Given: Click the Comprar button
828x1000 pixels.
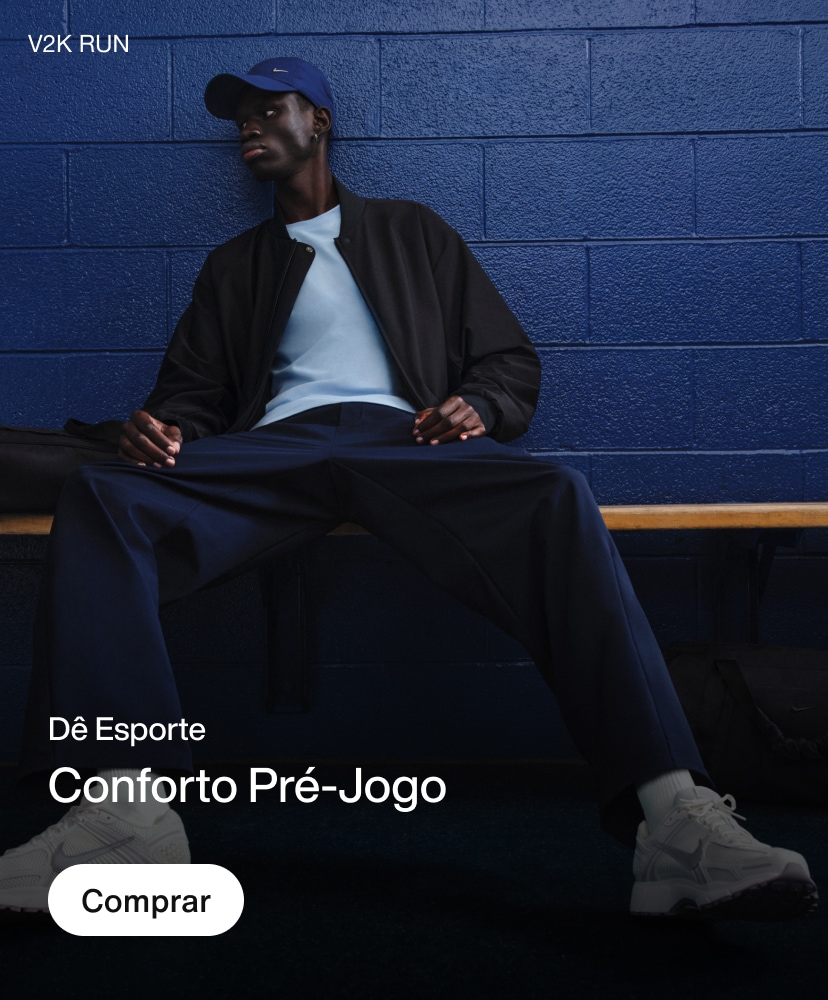Looking at the screenshot, I should [145, 899].
